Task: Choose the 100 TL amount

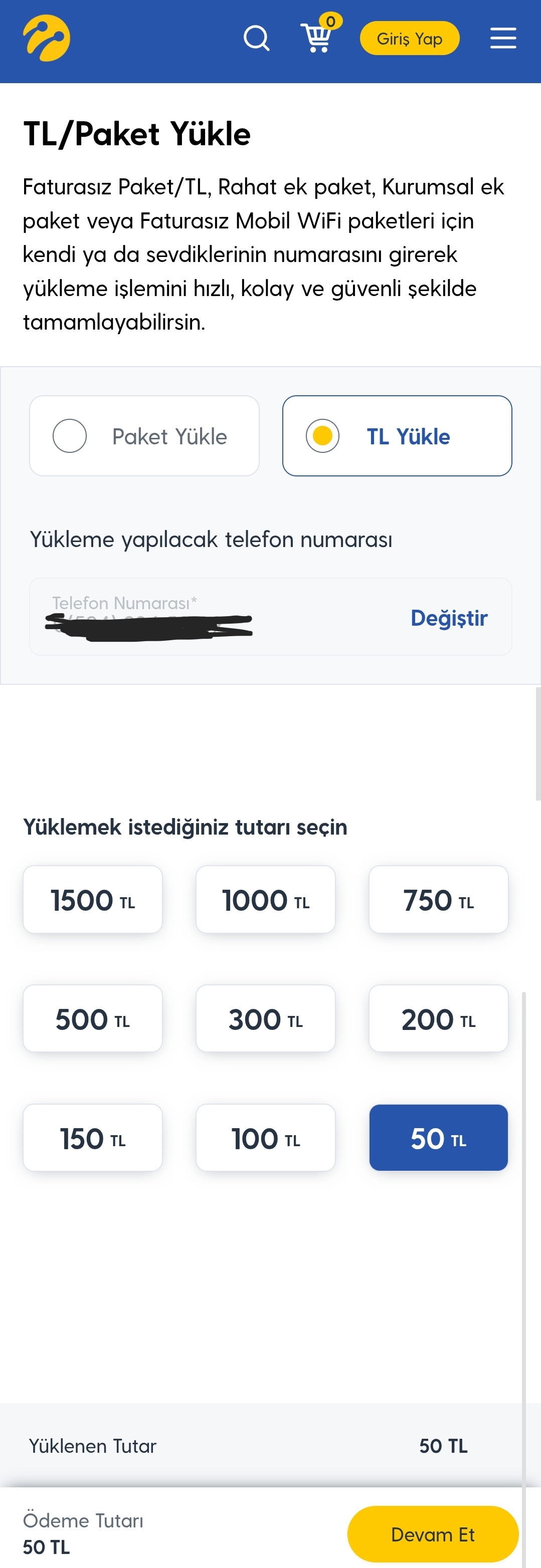Action: pos(266,1138)
